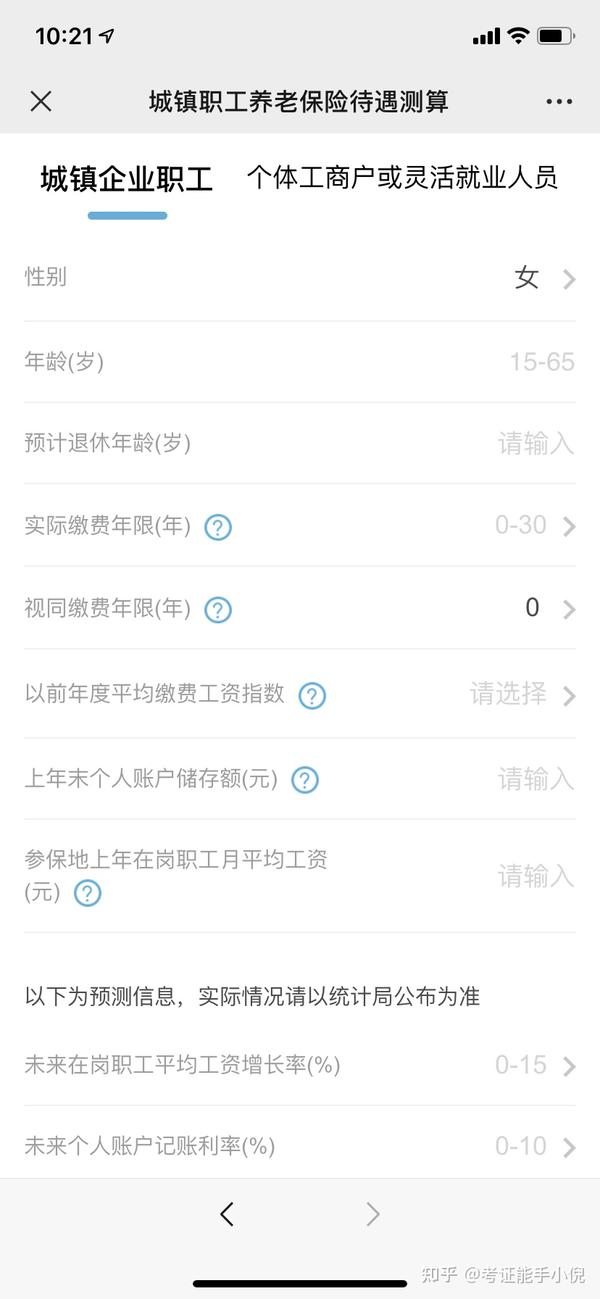Show help for 实际缴费年限

click(218, 527)
